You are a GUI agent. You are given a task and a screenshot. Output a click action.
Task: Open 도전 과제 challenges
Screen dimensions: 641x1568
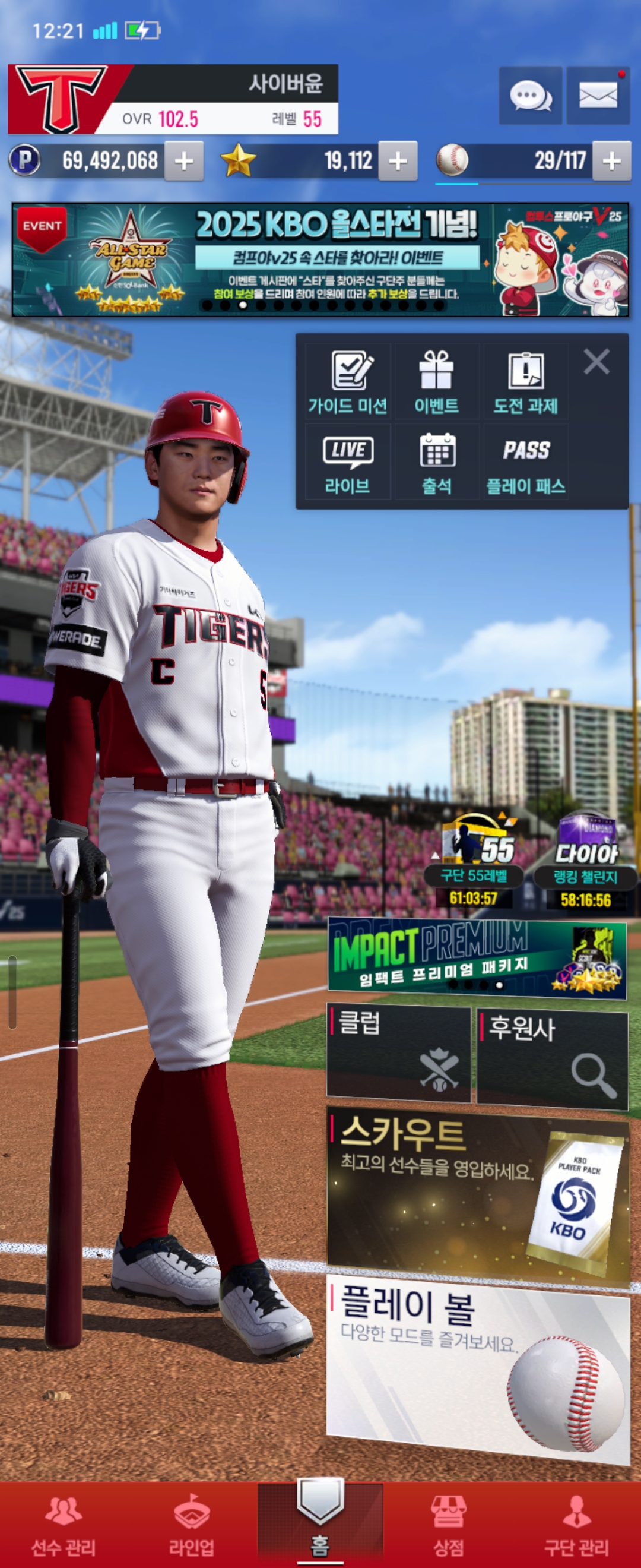click(525, 382)
